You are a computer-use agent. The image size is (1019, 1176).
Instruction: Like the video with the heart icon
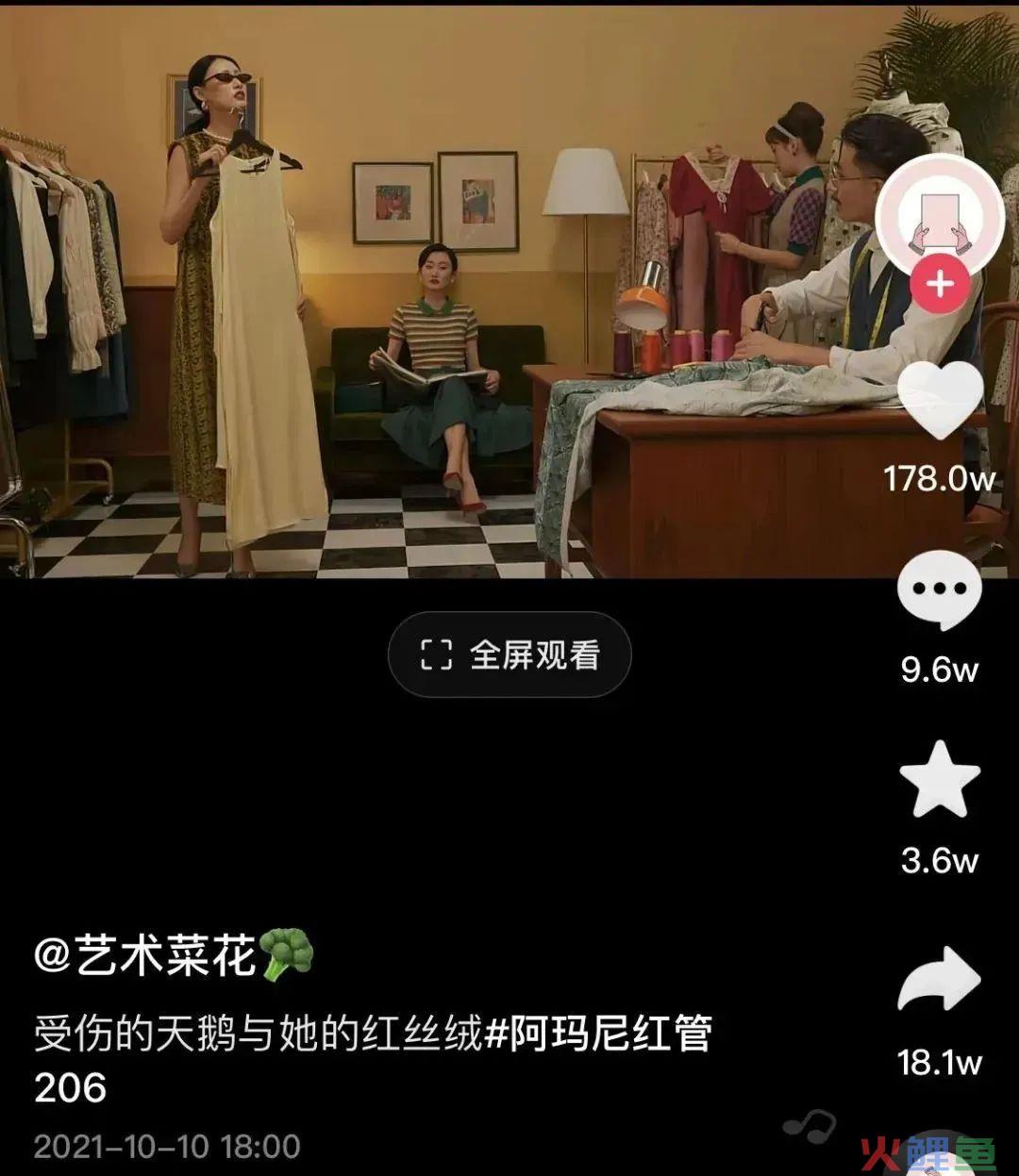[x=939, y=400]
